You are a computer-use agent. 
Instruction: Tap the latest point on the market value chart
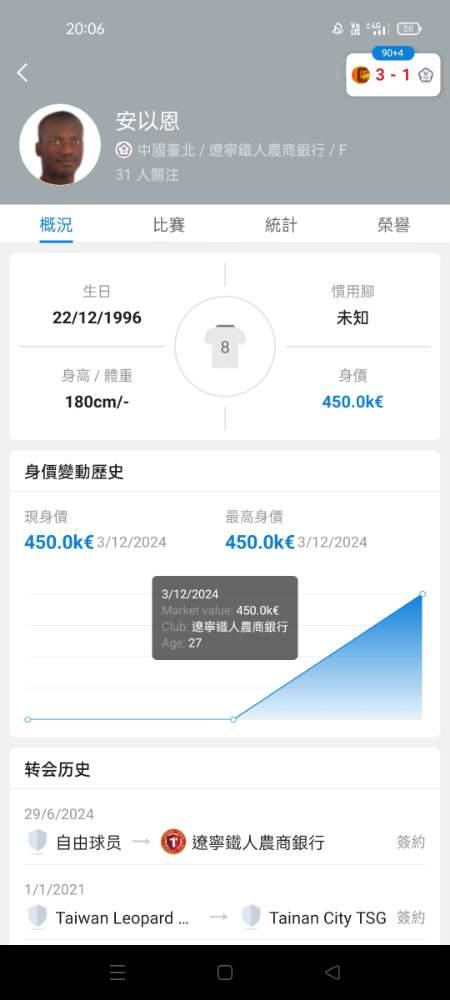[x=422, y=594]
